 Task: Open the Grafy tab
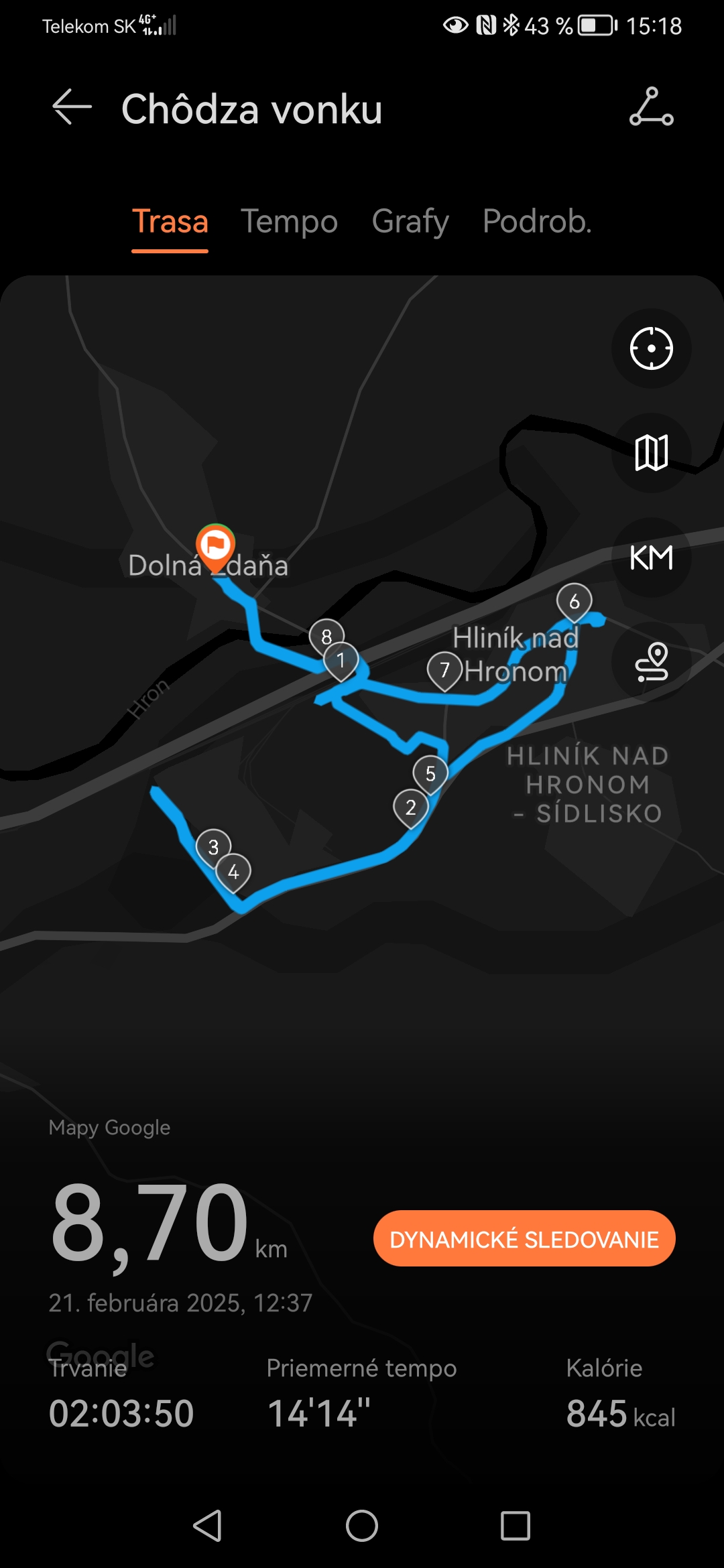pyautogui.click(x=410, y=222)
